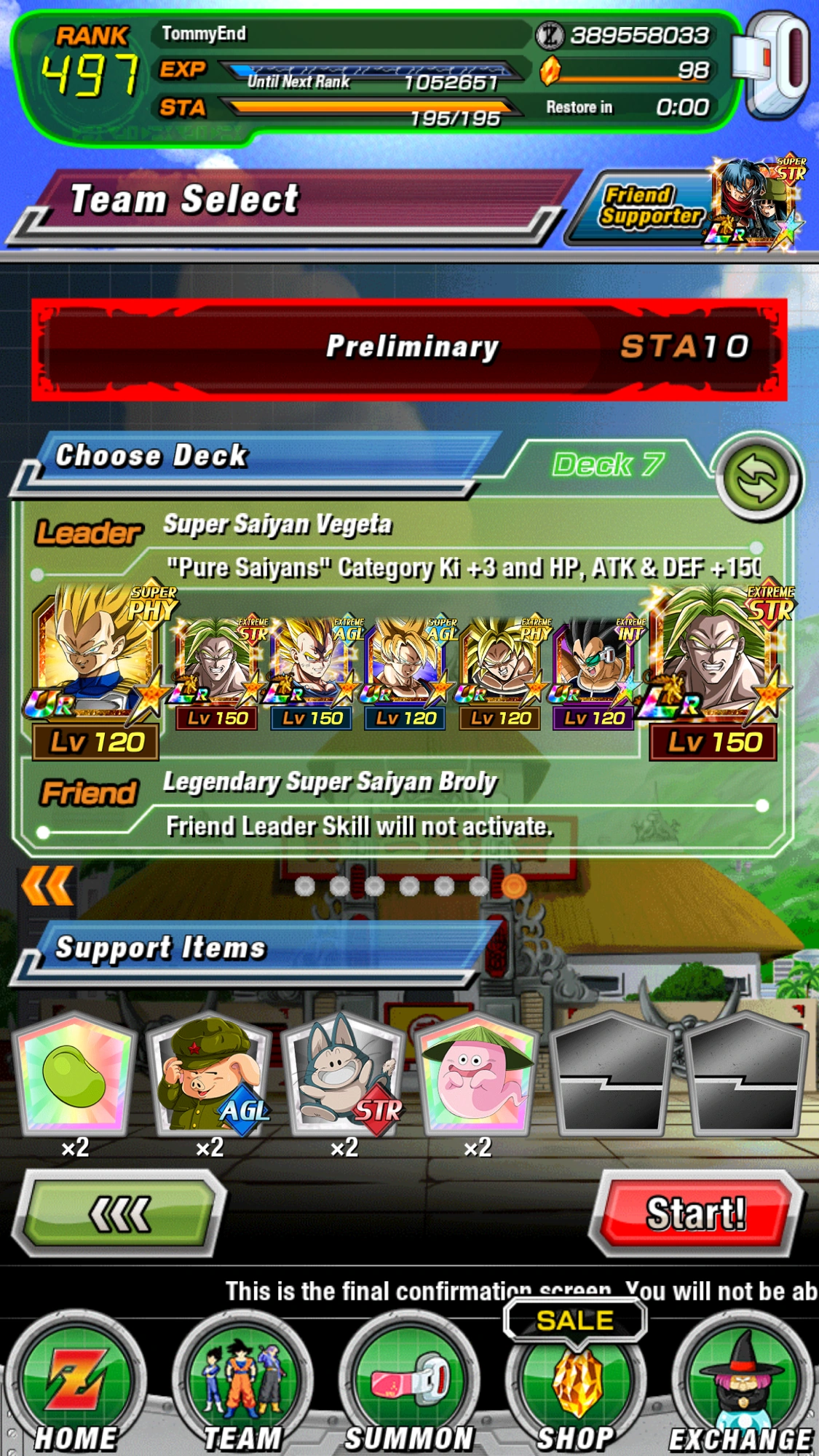Select the Senzu Bean support item
This screenshot has width=819, height=1456.
(x=74, y=1076)
